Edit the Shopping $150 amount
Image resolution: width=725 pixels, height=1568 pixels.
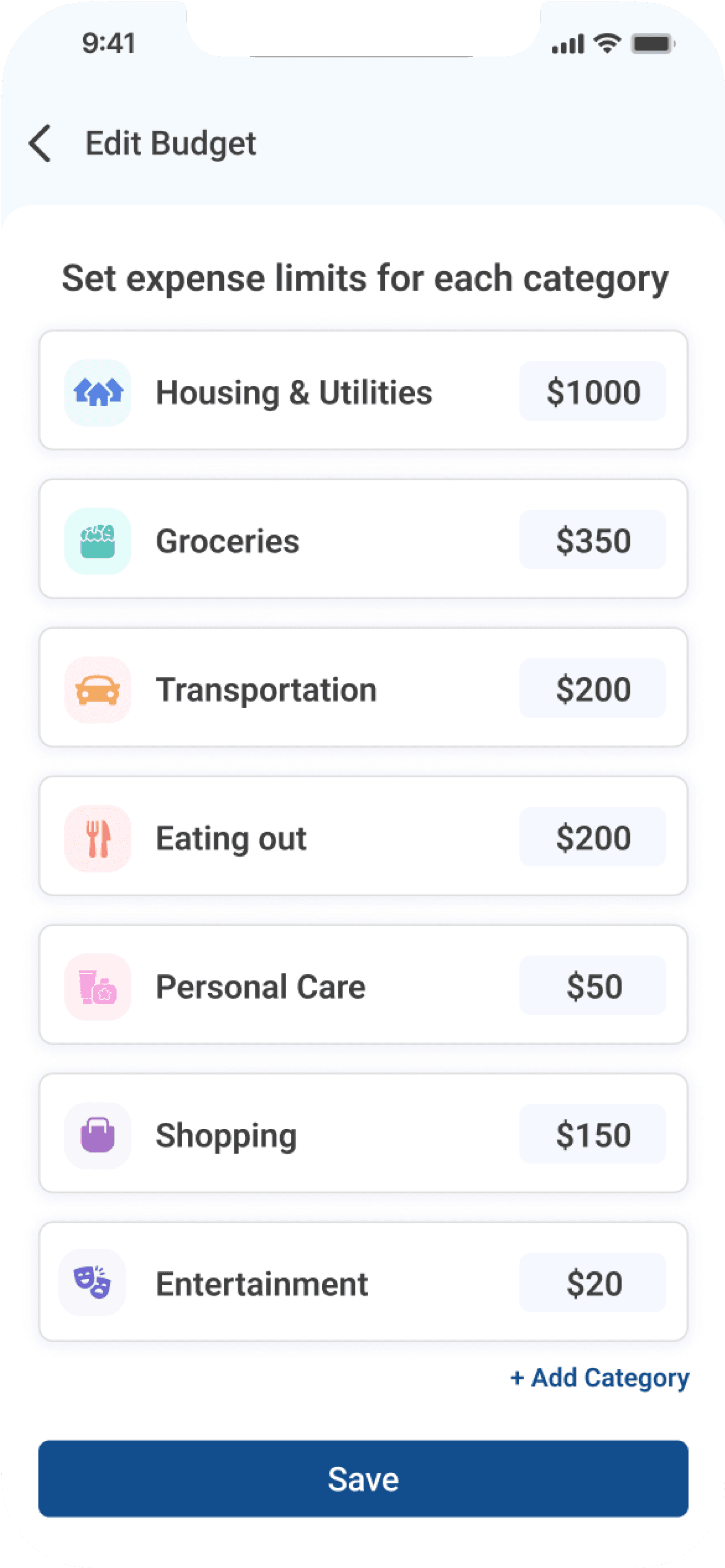click(x=592, y=1134)
